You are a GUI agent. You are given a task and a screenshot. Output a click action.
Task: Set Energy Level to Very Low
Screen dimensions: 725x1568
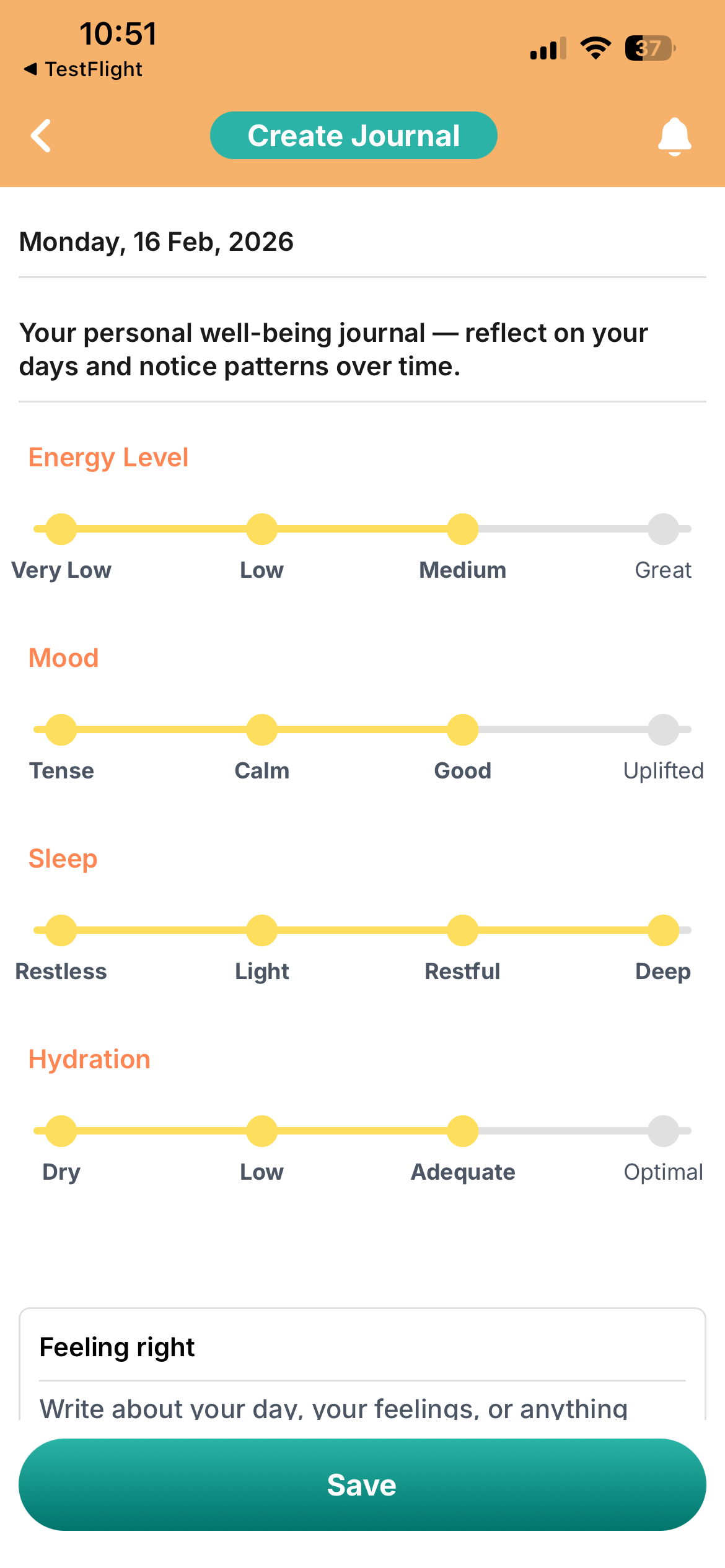coord(61,529)
